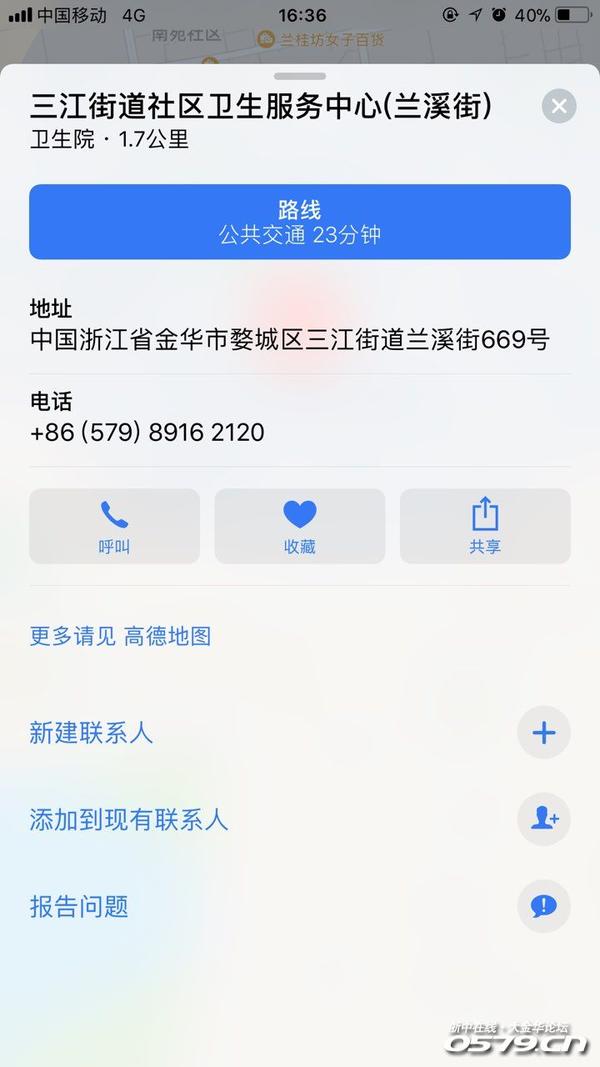Open 报告问题 to report an issue
The image size is (600, 1067).
(x=299, y=906)
